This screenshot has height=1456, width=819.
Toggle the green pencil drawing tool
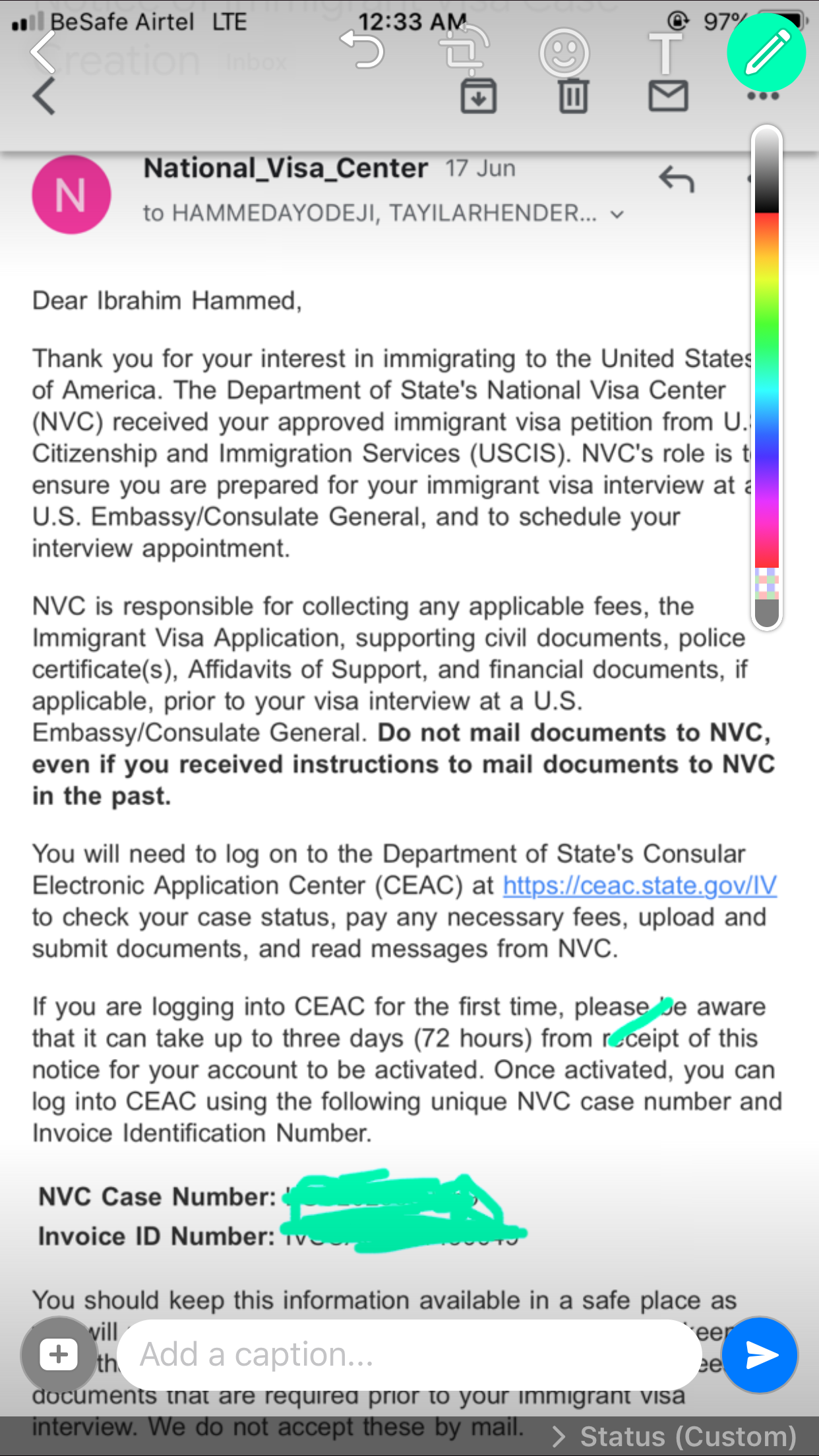[x=766, y=51]
